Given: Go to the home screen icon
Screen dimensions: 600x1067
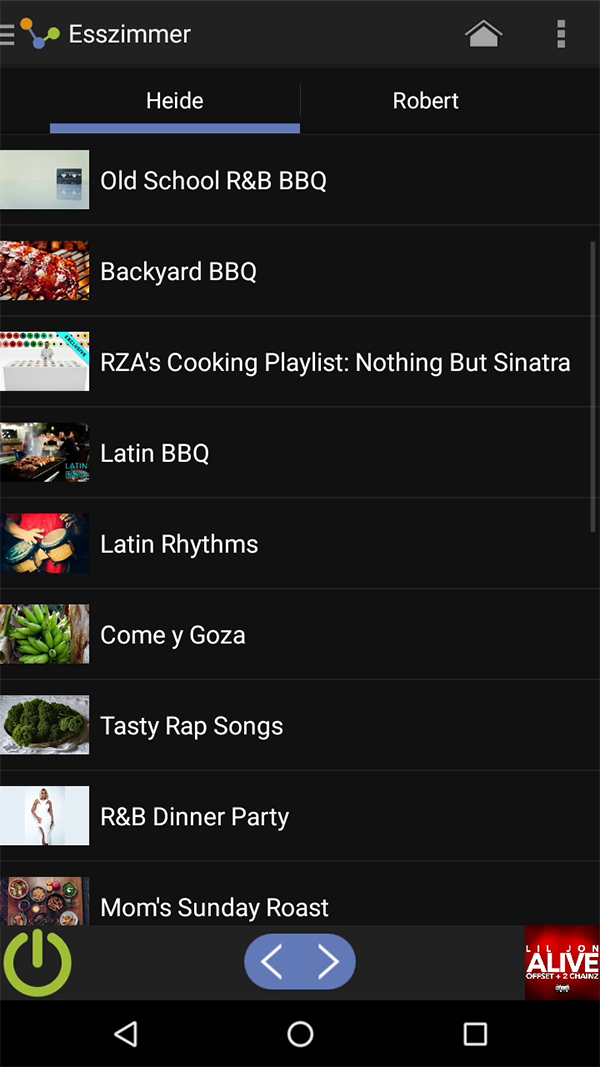Looking at the screenshot, I should 483,34.
